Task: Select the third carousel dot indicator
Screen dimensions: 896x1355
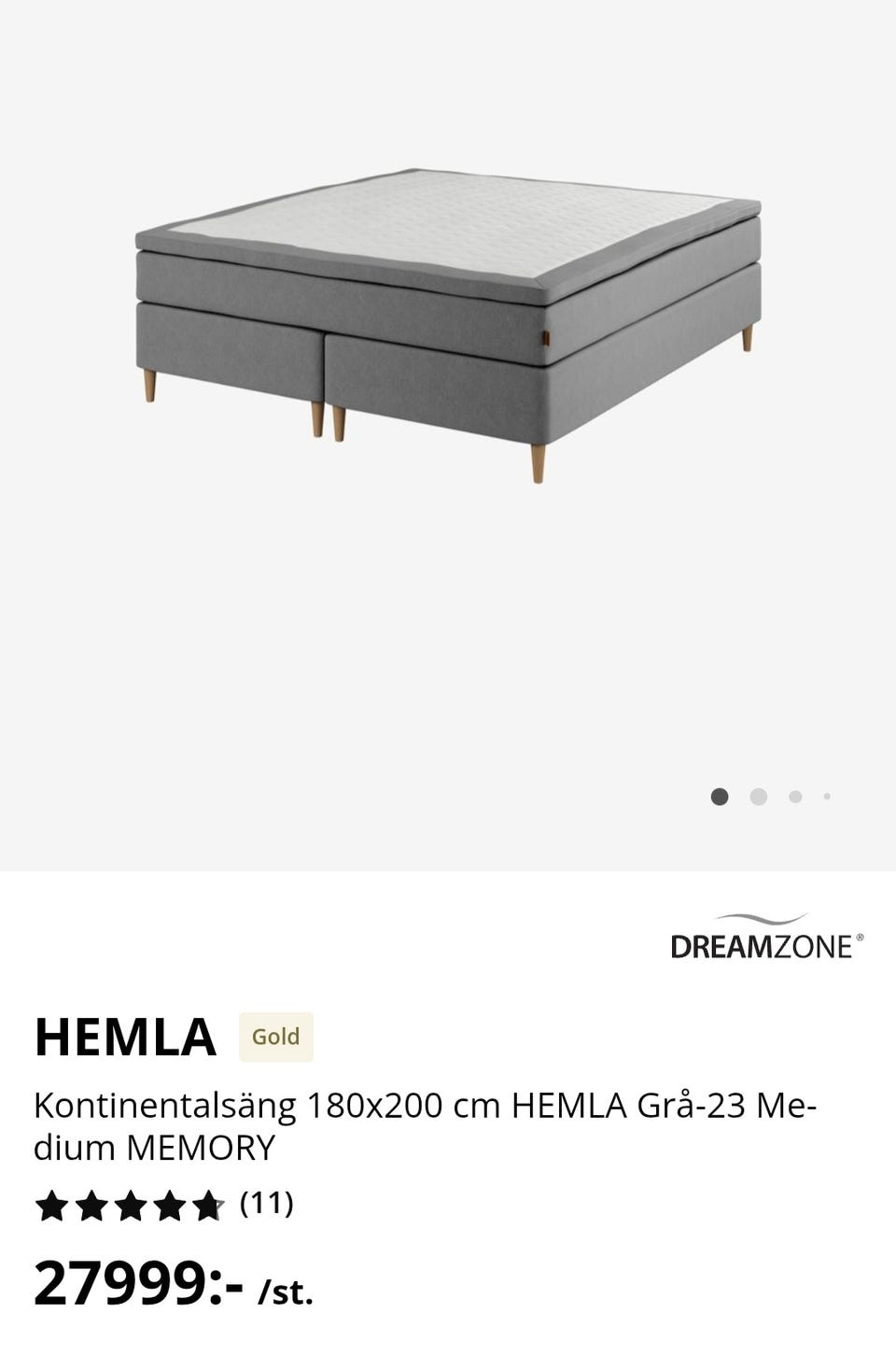Action: (x=793, y=797)
